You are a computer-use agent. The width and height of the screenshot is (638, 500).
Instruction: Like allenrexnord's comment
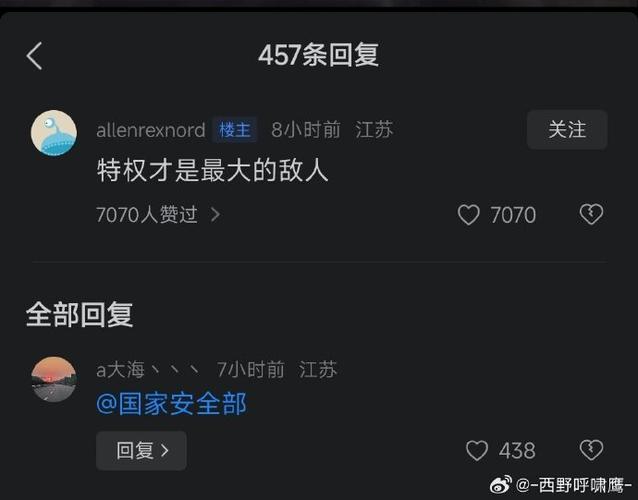(469, 215)
